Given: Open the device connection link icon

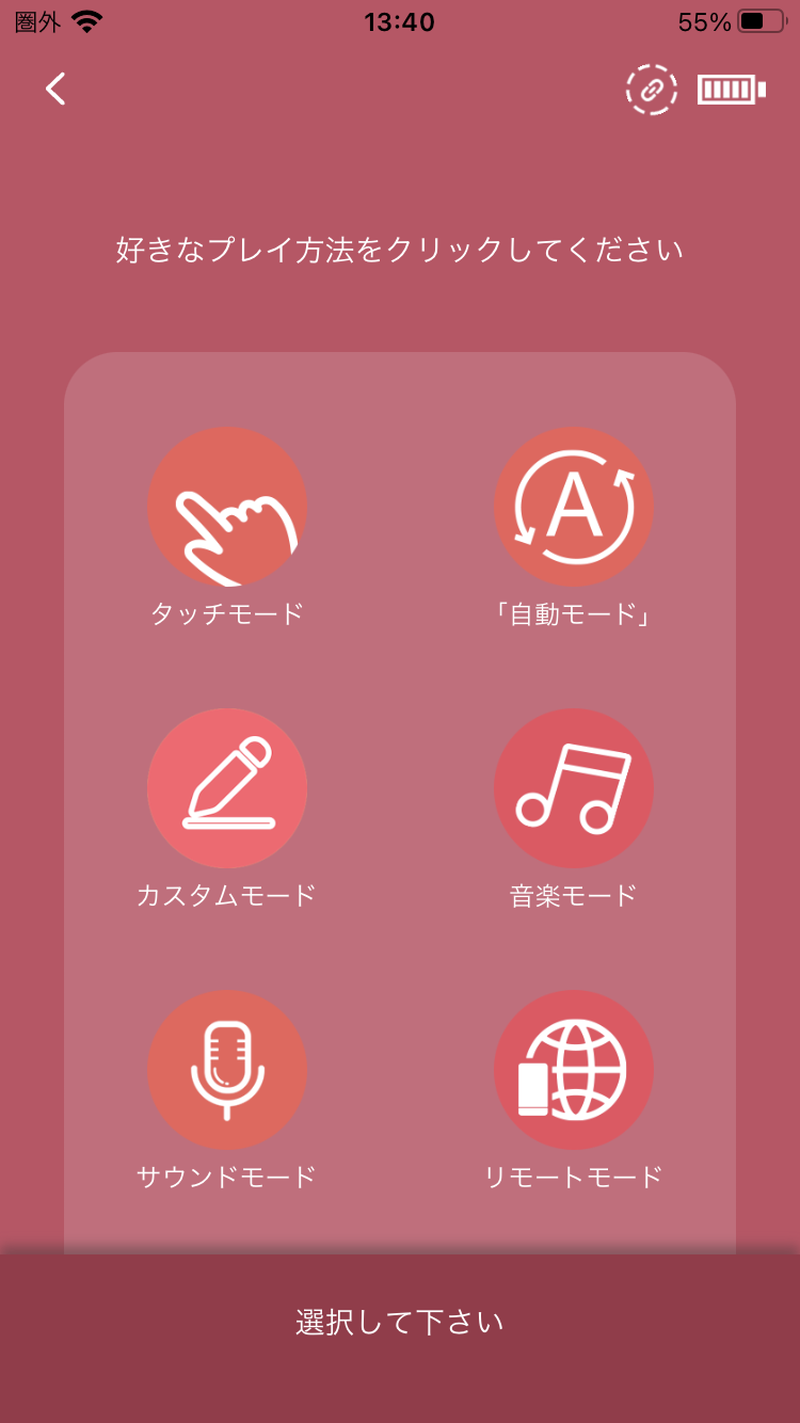Looking at the screenshot, I should (651, 90).
